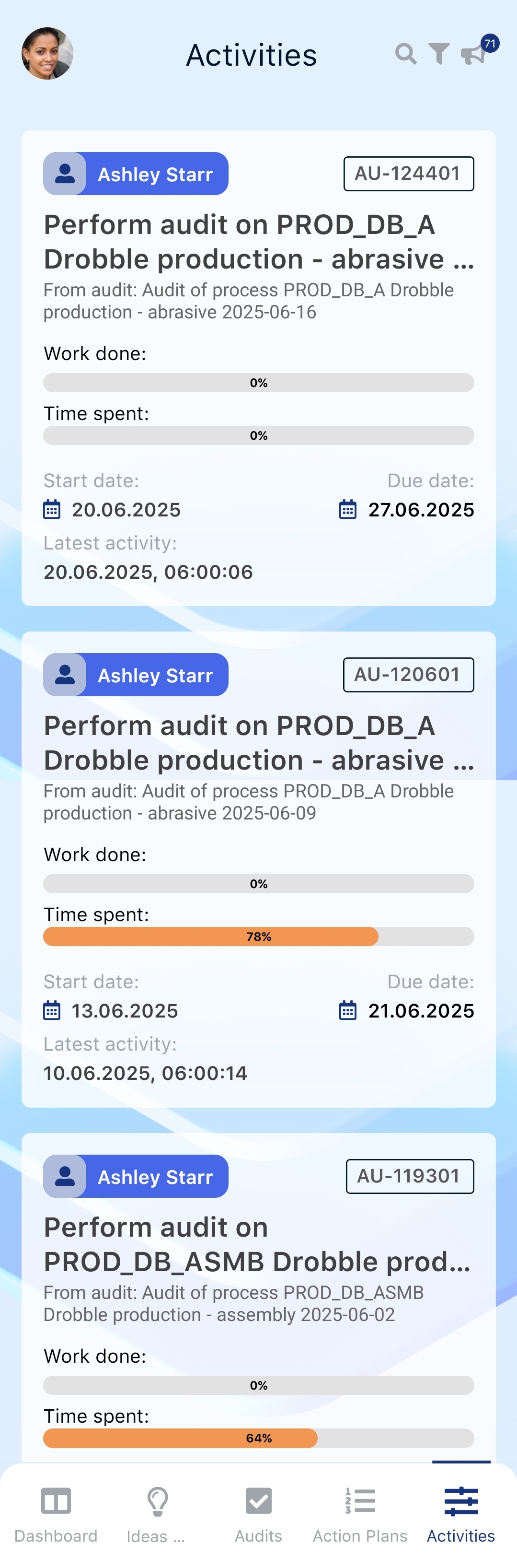Go to the Ideas tab
This screenshot has height=1568, width=517.
point(157,1514)
